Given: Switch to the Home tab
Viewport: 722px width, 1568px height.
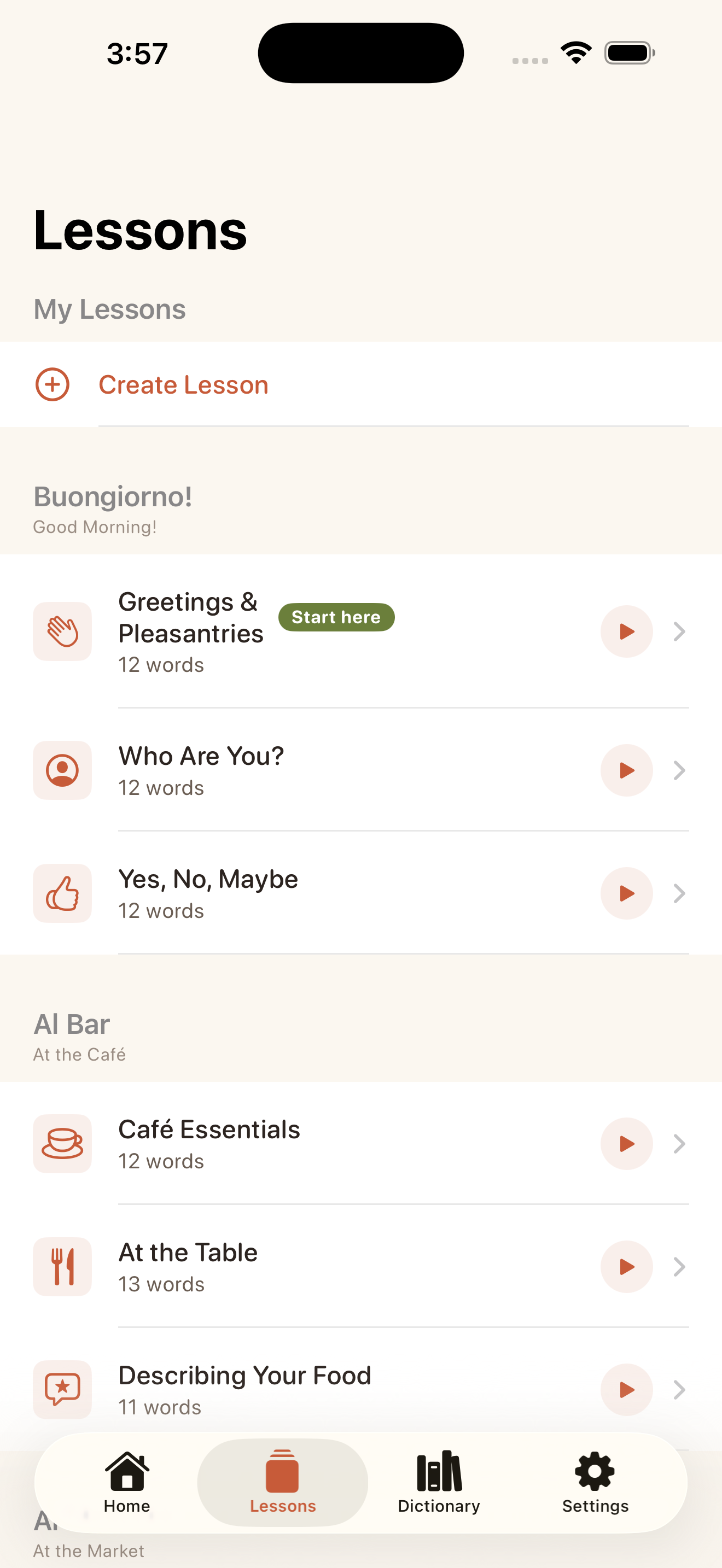Looking at the screenshot, I should 127,1482.
